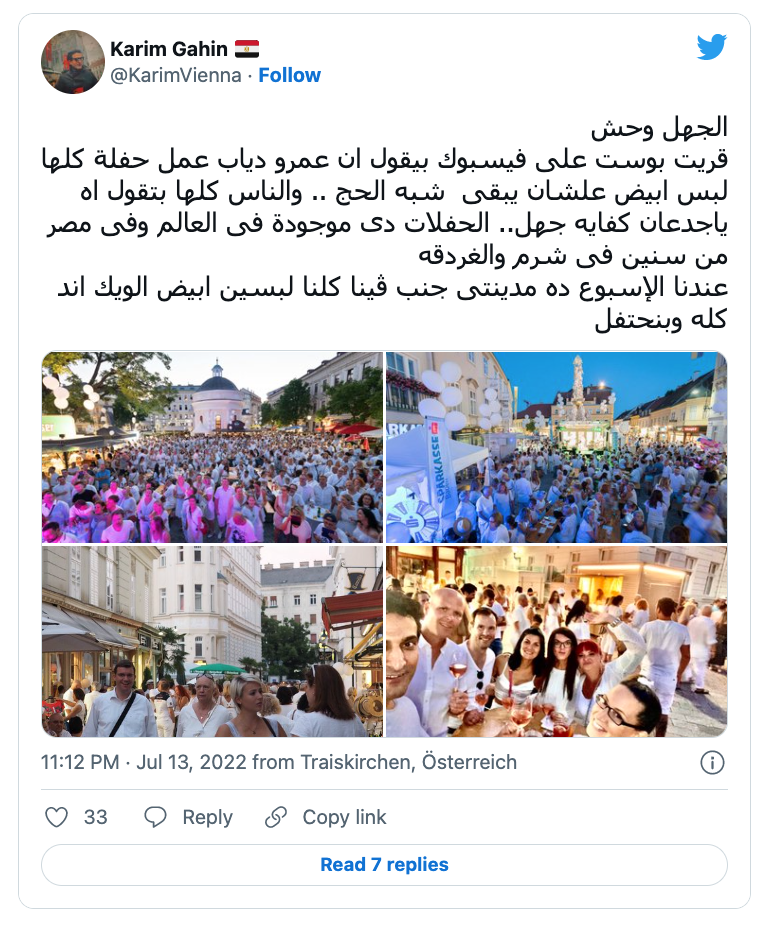Screen dimensions: 768x926
Task: Read 7 replies
Action: 384,865
